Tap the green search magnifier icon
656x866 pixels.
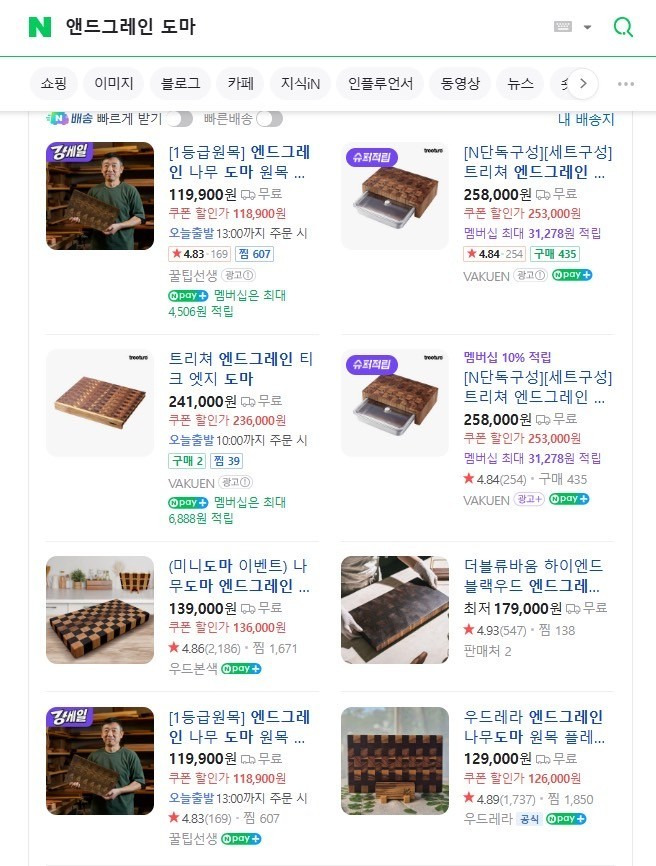pos(623,27)
